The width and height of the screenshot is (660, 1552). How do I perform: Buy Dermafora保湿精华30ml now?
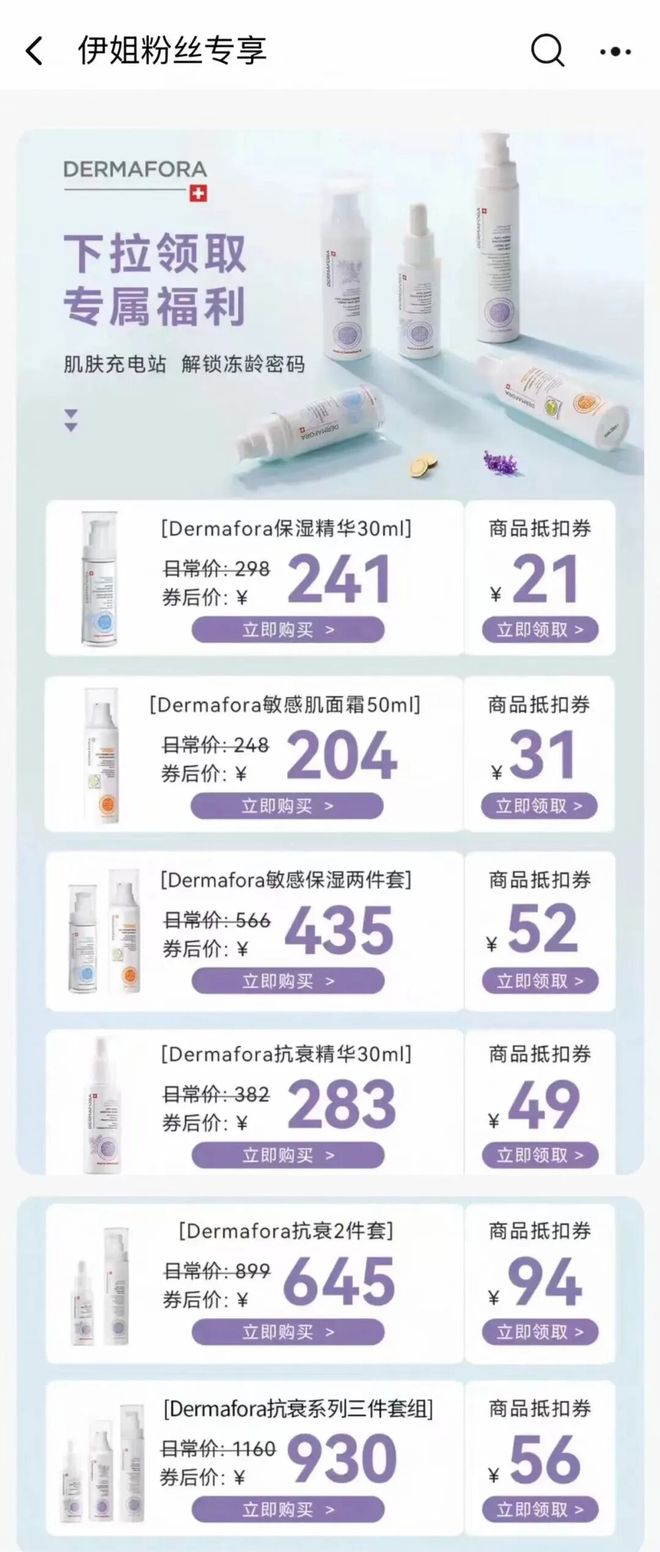[288, 630]
